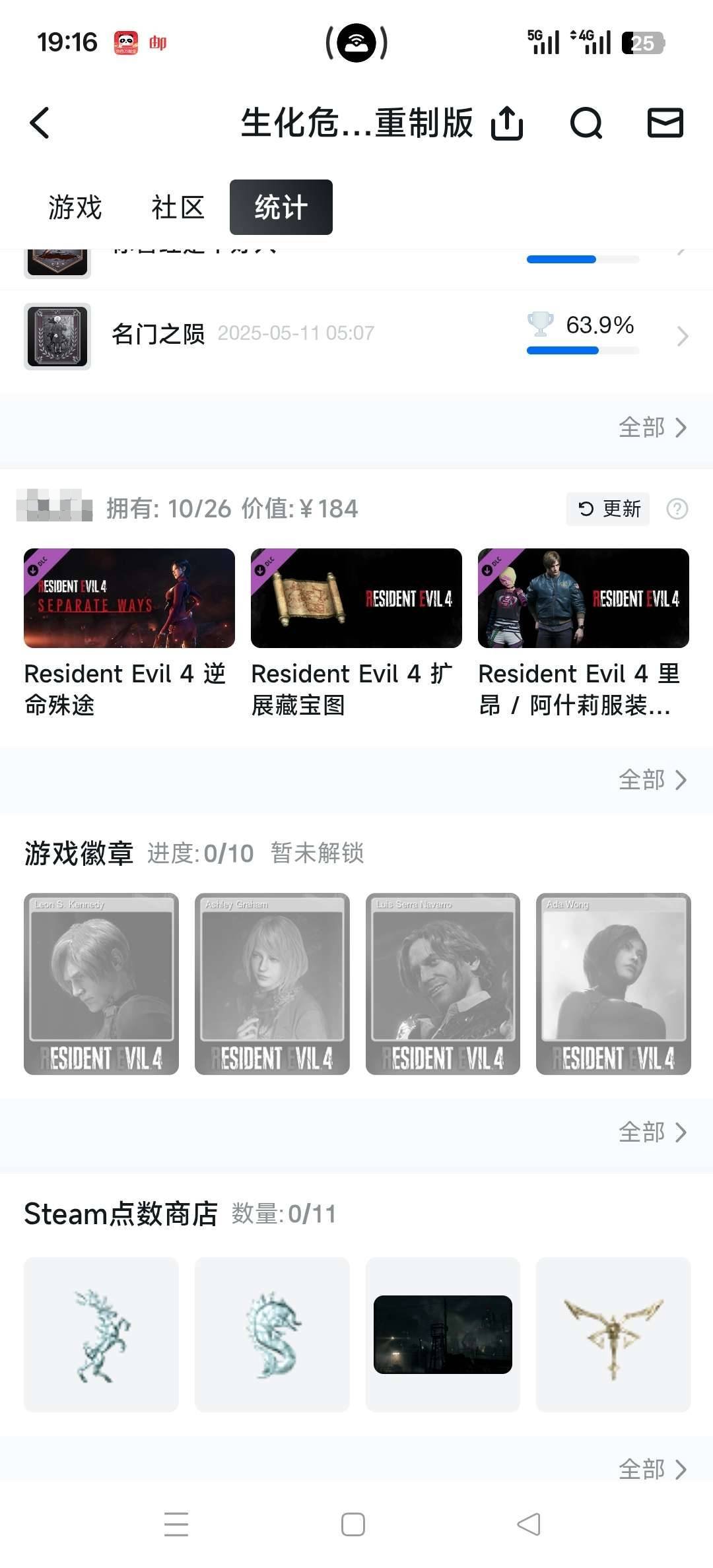Share this game page
The width and height of the screenshot is (713, 1568).
[507, 123]
